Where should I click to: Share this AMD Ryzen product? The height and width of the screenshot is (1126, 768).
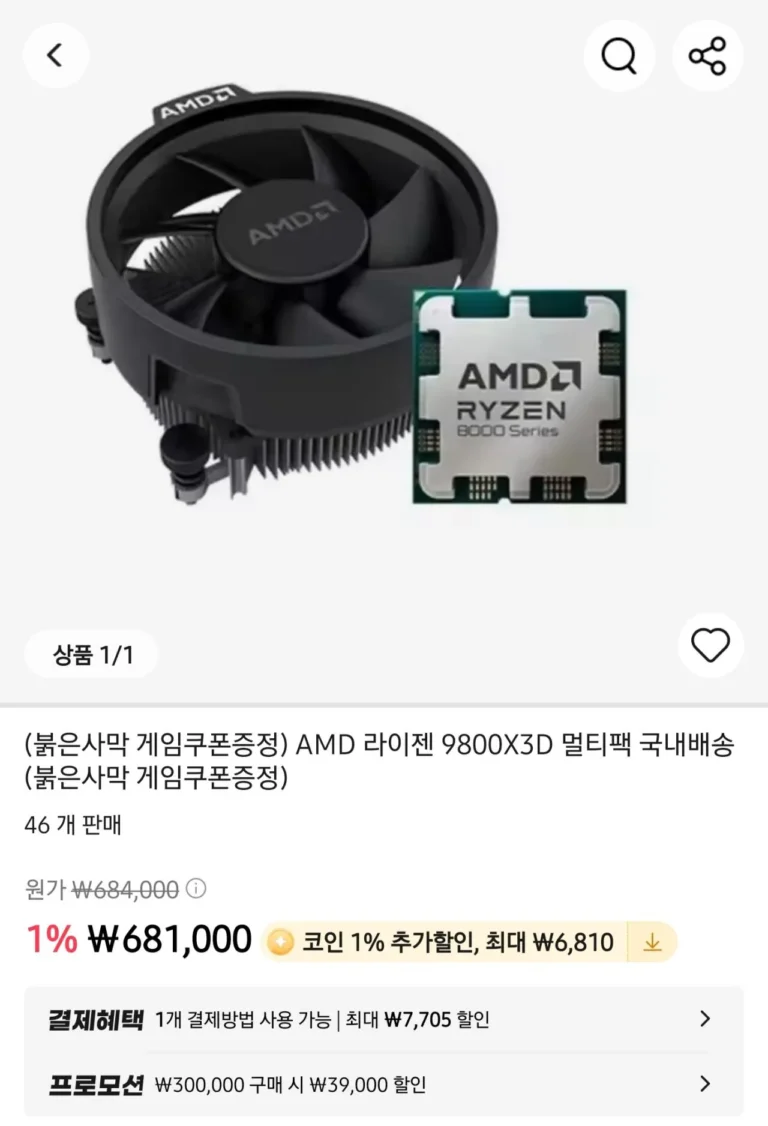point(707,56)
